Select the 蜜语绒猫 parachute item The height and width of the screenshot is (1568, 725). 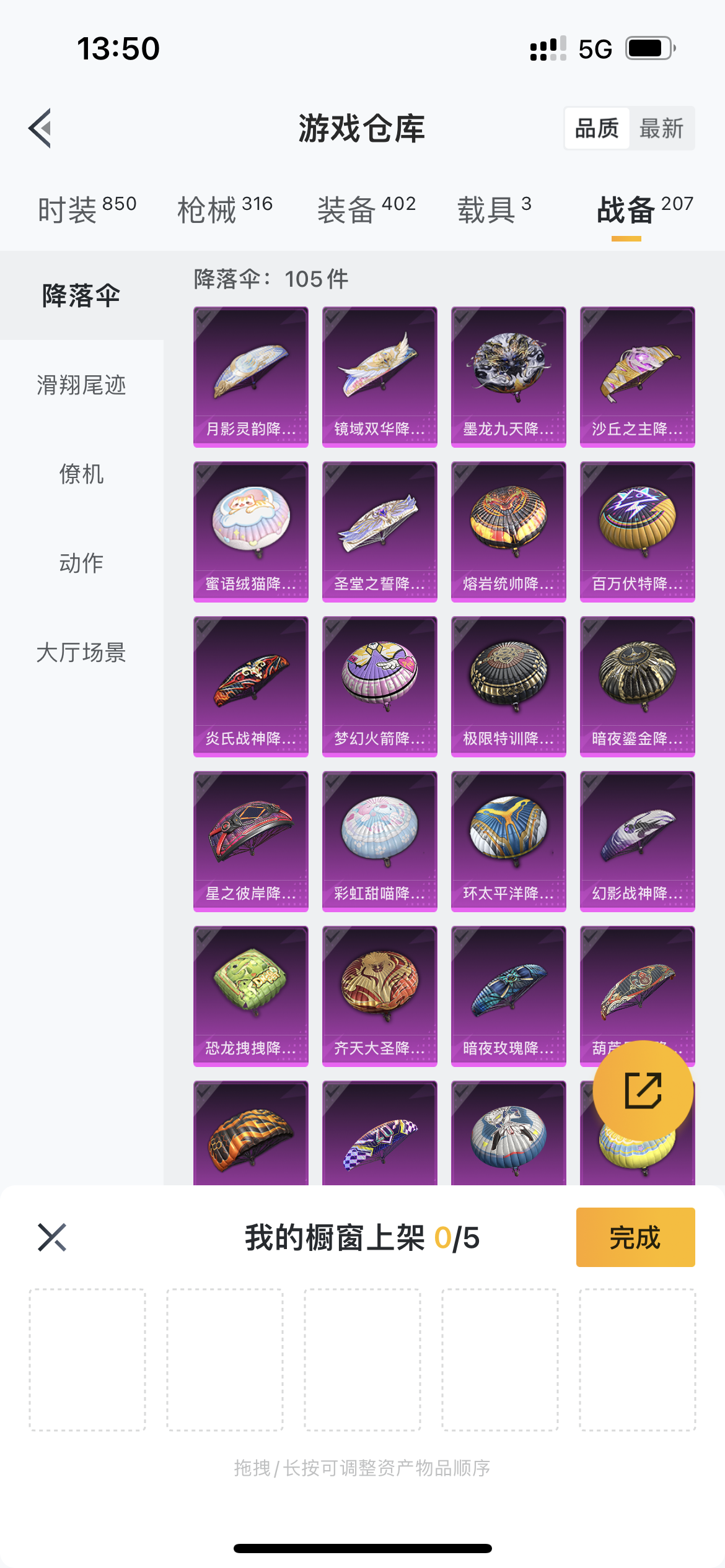[250, 531]
